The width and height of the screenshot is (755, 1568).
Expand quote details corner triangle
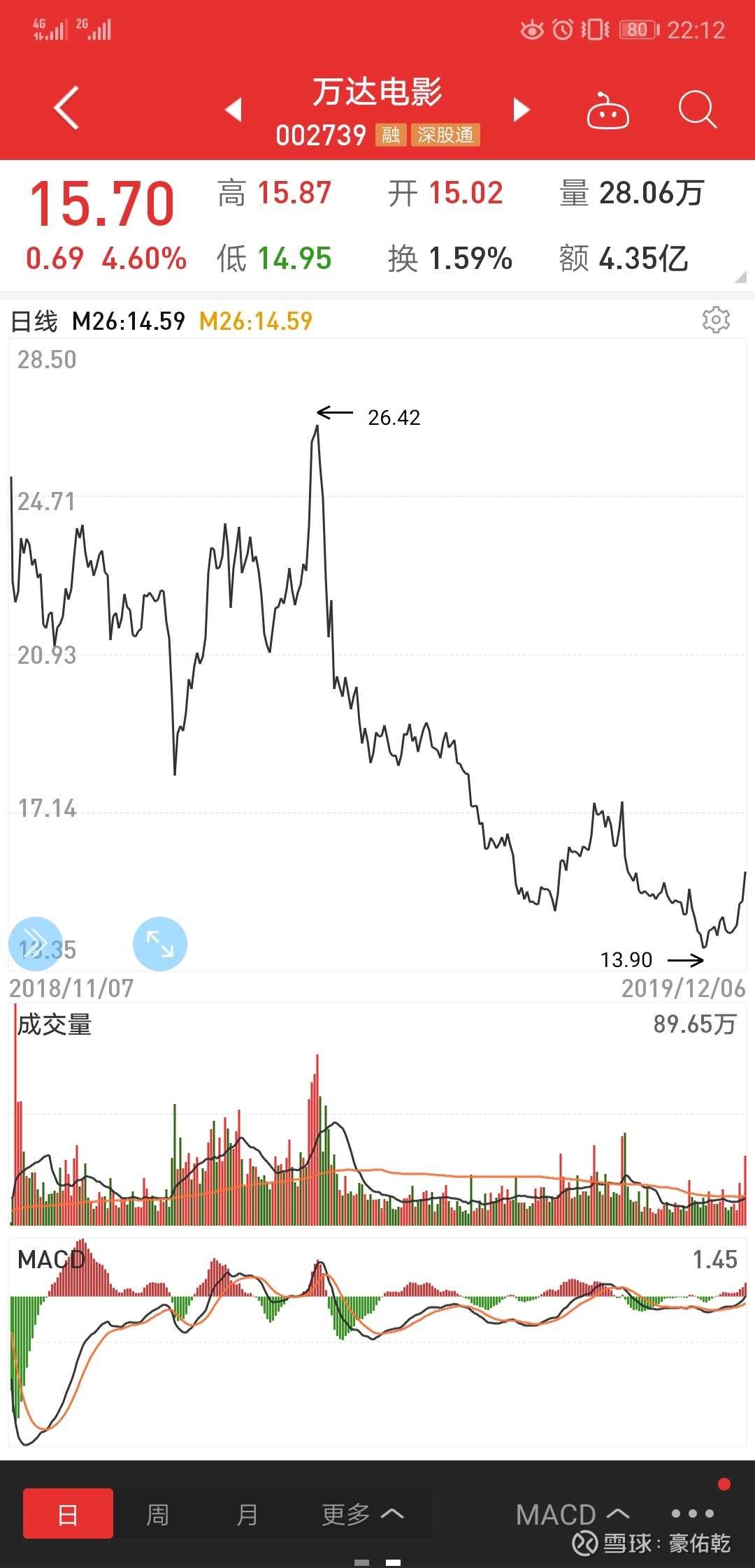click(740, 277)
